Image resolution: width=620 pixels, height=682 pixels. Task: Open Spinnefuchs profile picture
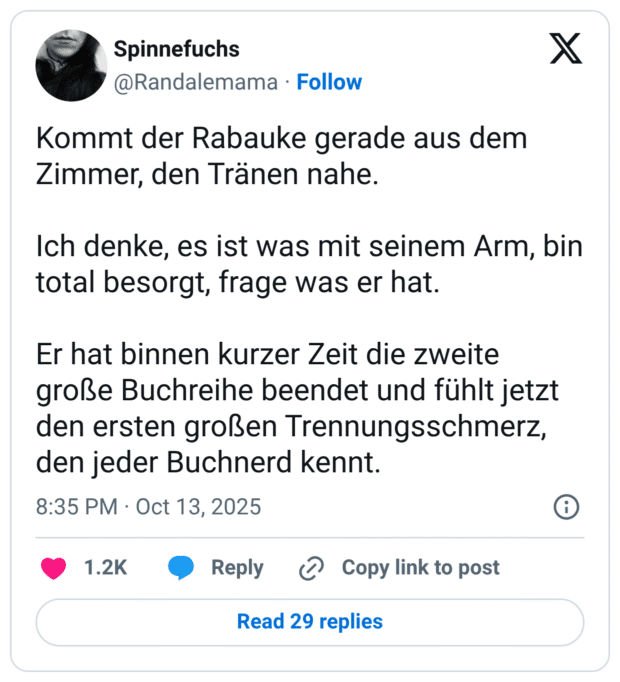71,66
